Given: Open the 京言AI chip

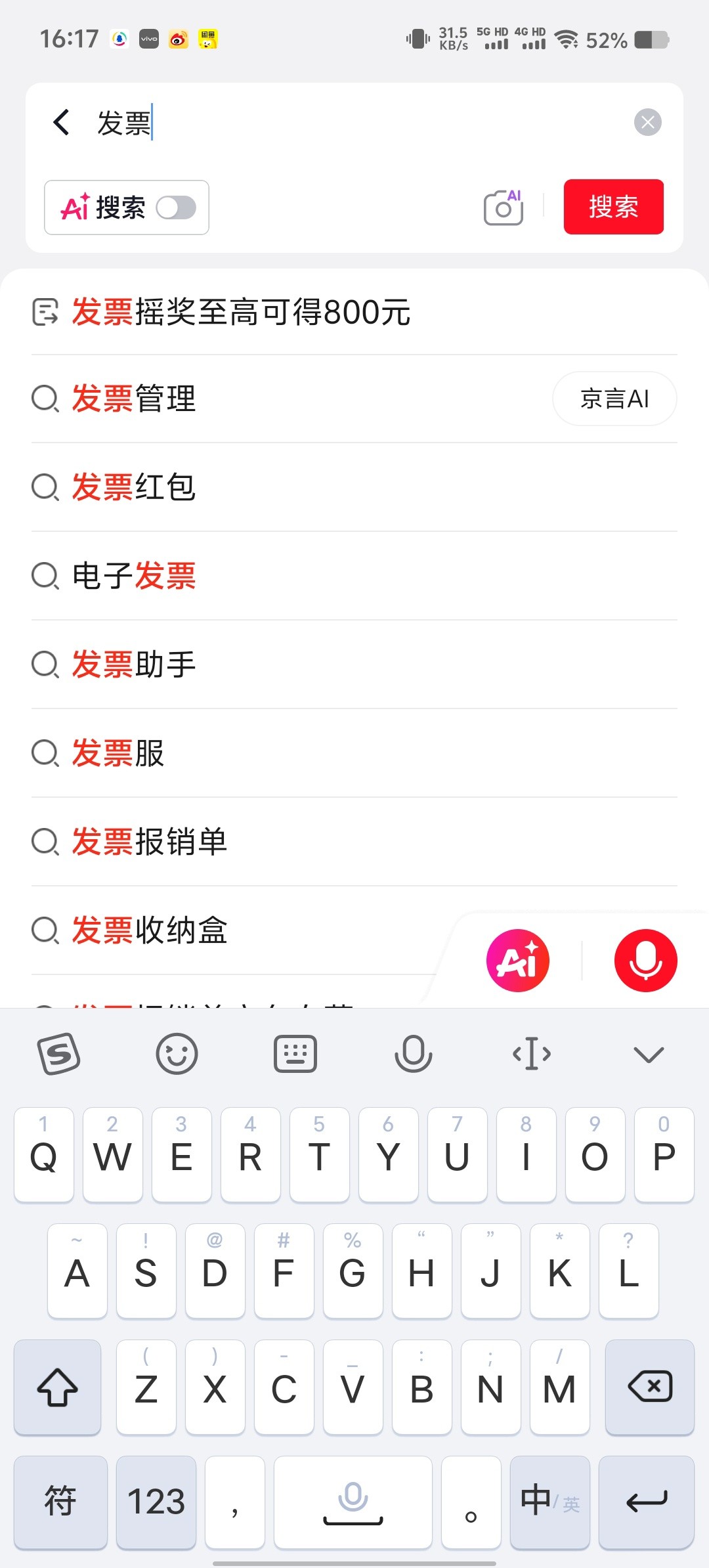Looking at the screenshot, I should click(614, 399).
